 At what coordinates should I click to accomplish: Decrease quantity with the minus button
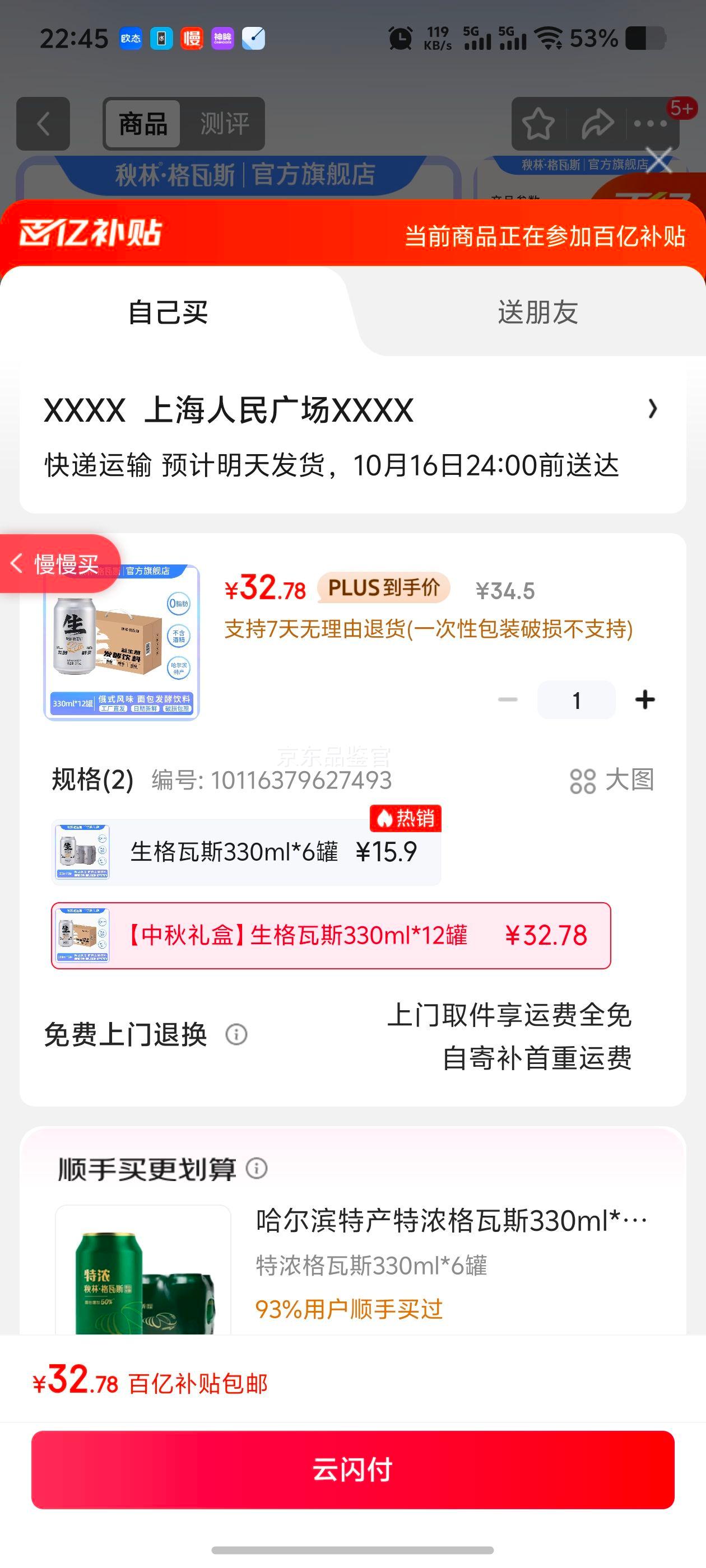tap(508, 700)
